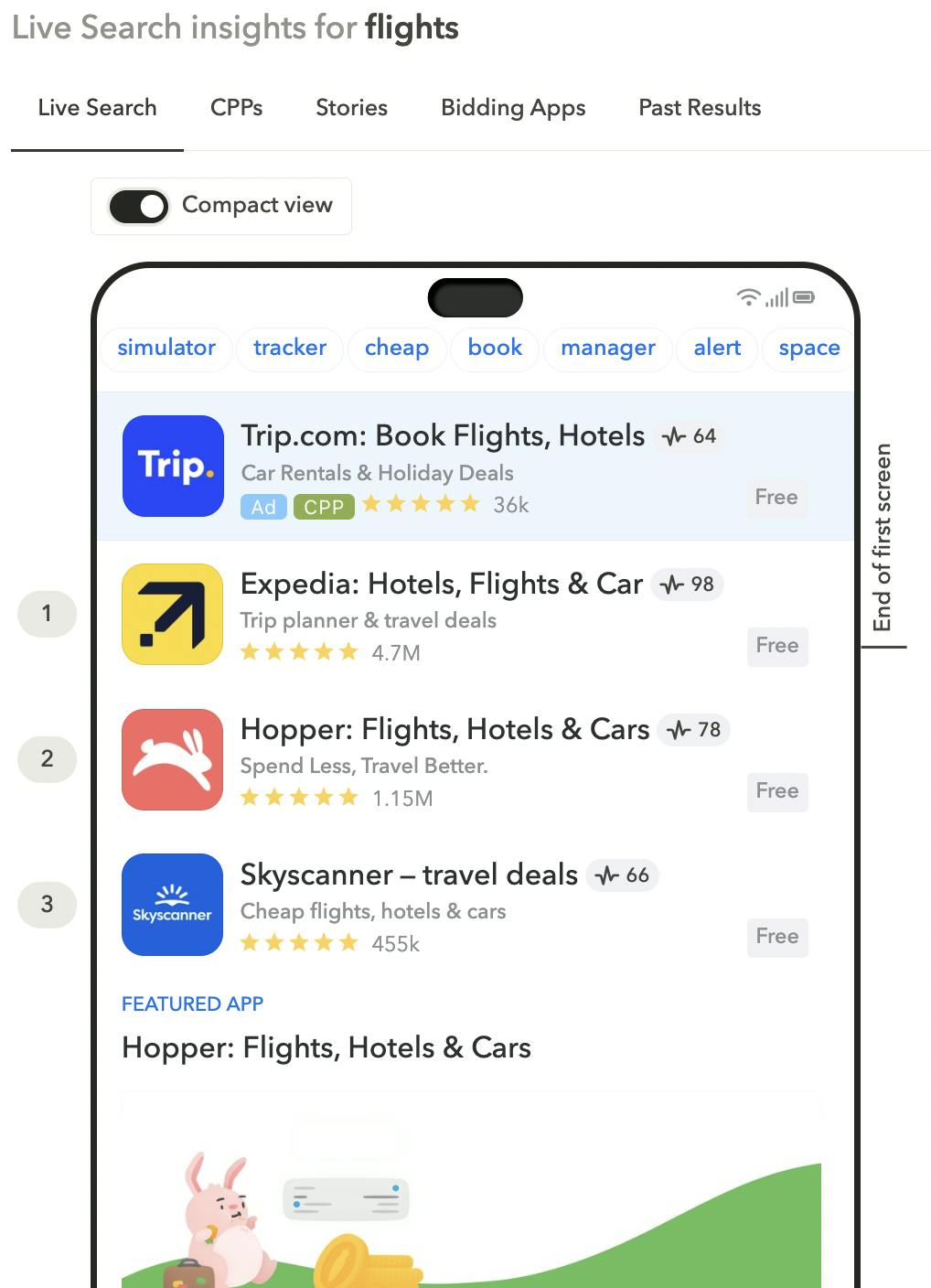The image size is (931, 1288).
Task: Open the Trip.com ad listing
Action: coord(443,436)
